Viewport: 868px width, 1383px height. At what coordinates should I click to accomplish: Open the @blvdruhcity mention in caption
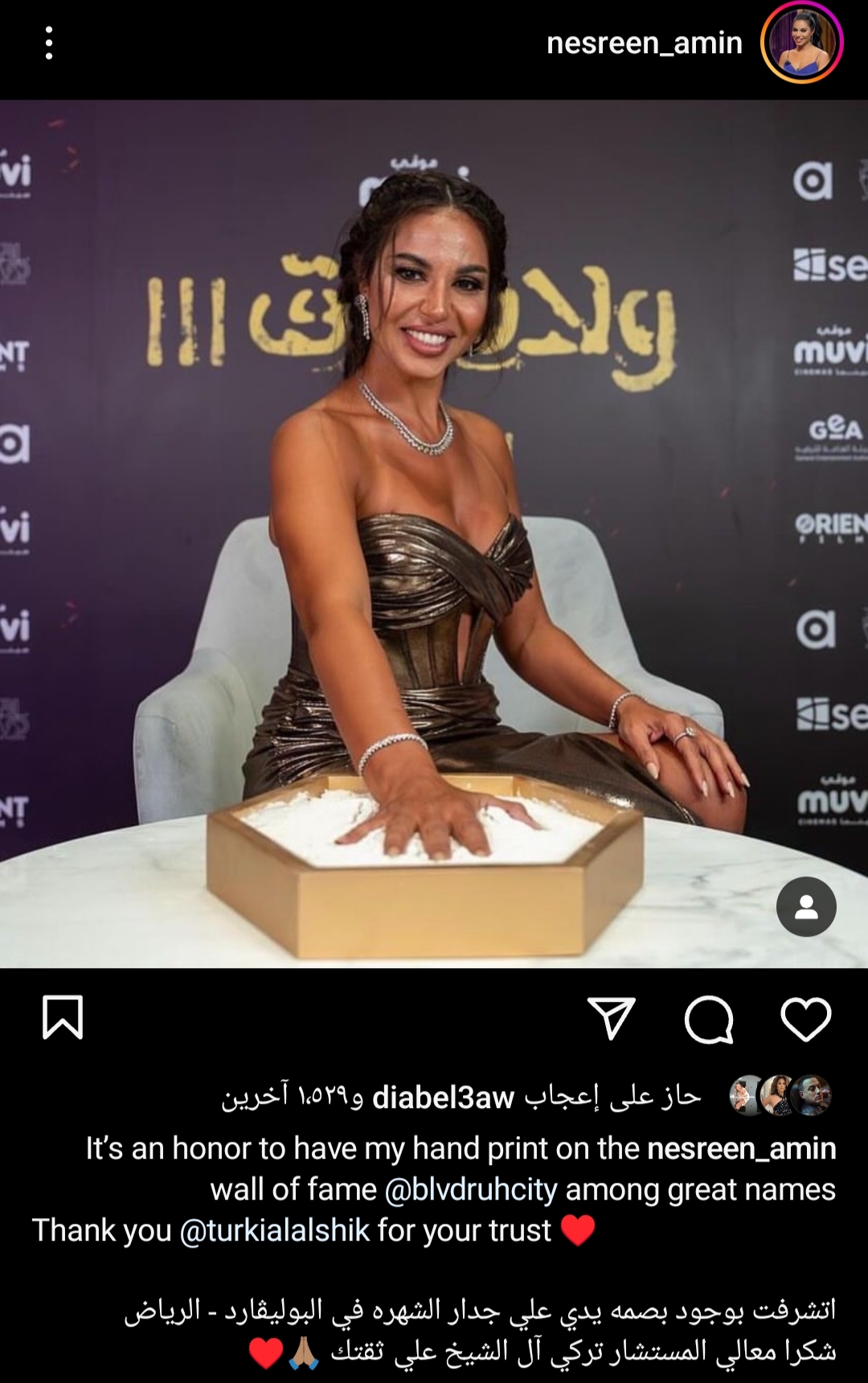point(470,1189)
